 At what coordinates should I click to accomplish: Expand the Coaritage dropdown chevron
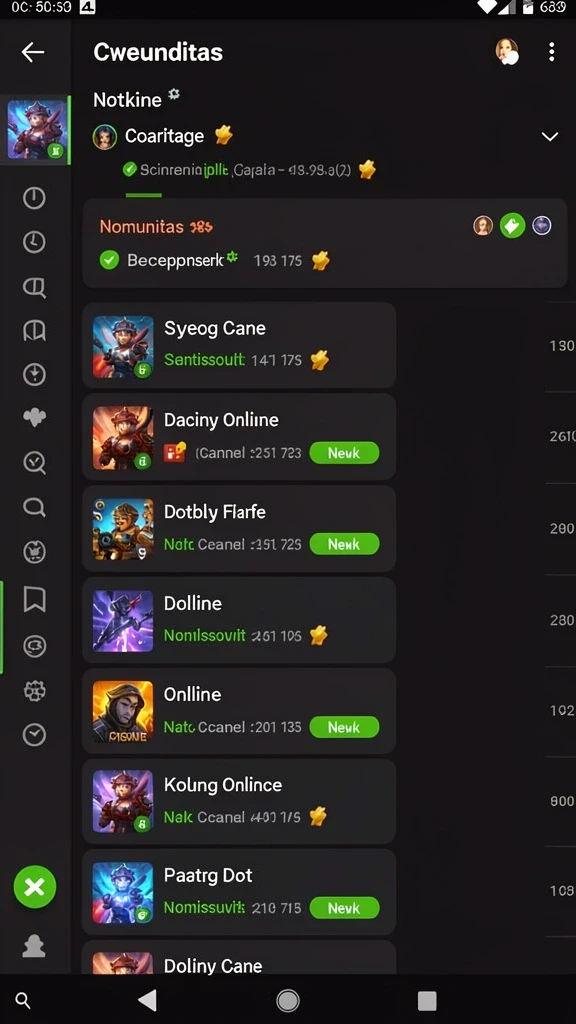pyautogui.click(x=550, y=136)
